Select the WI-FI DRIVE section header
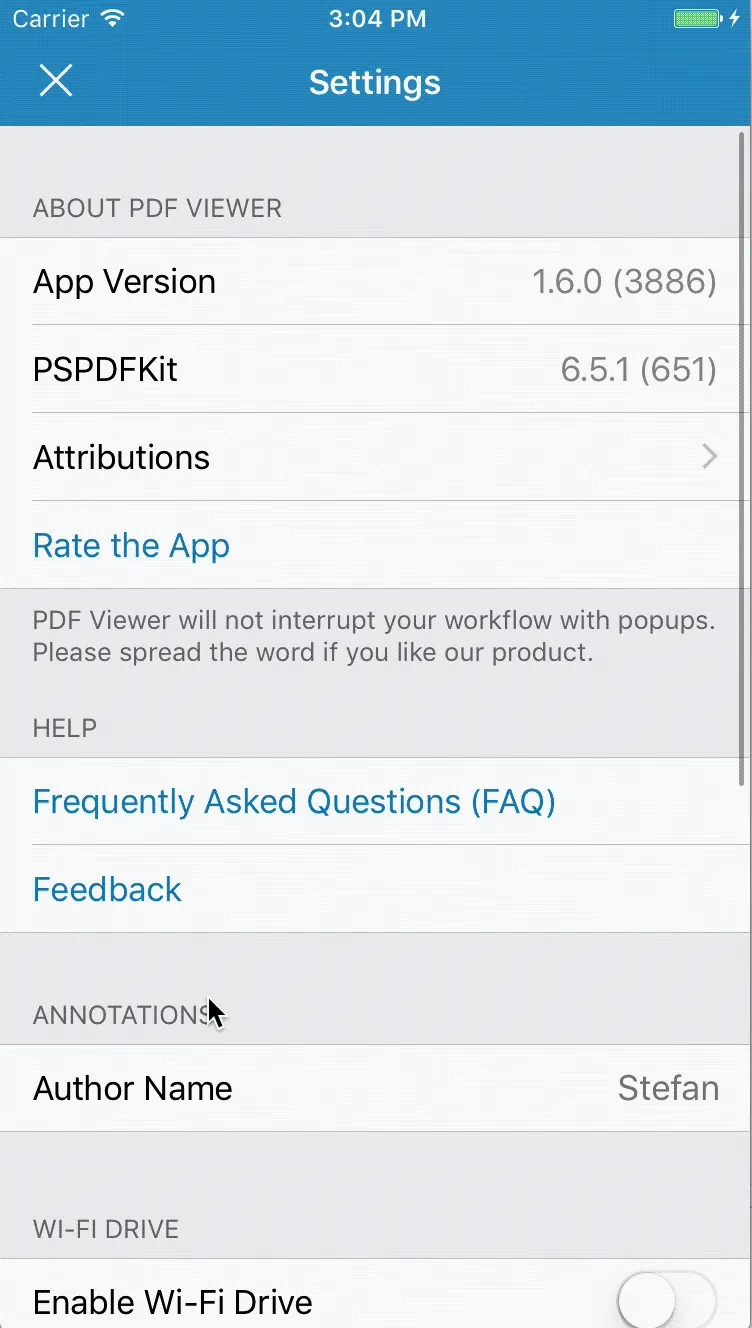 (x=105, y=1229)
